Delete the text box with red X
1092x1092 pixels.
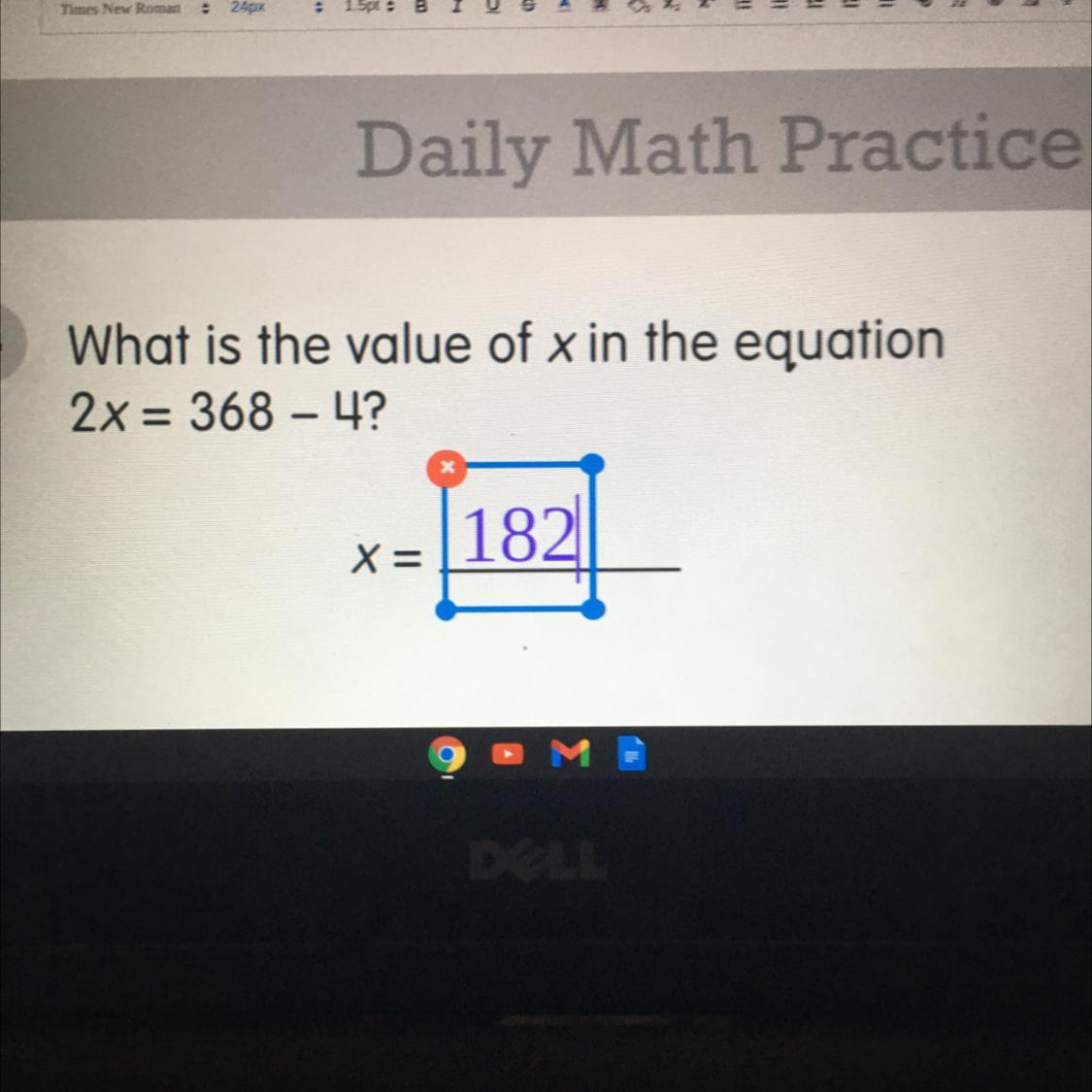point(447,468)
